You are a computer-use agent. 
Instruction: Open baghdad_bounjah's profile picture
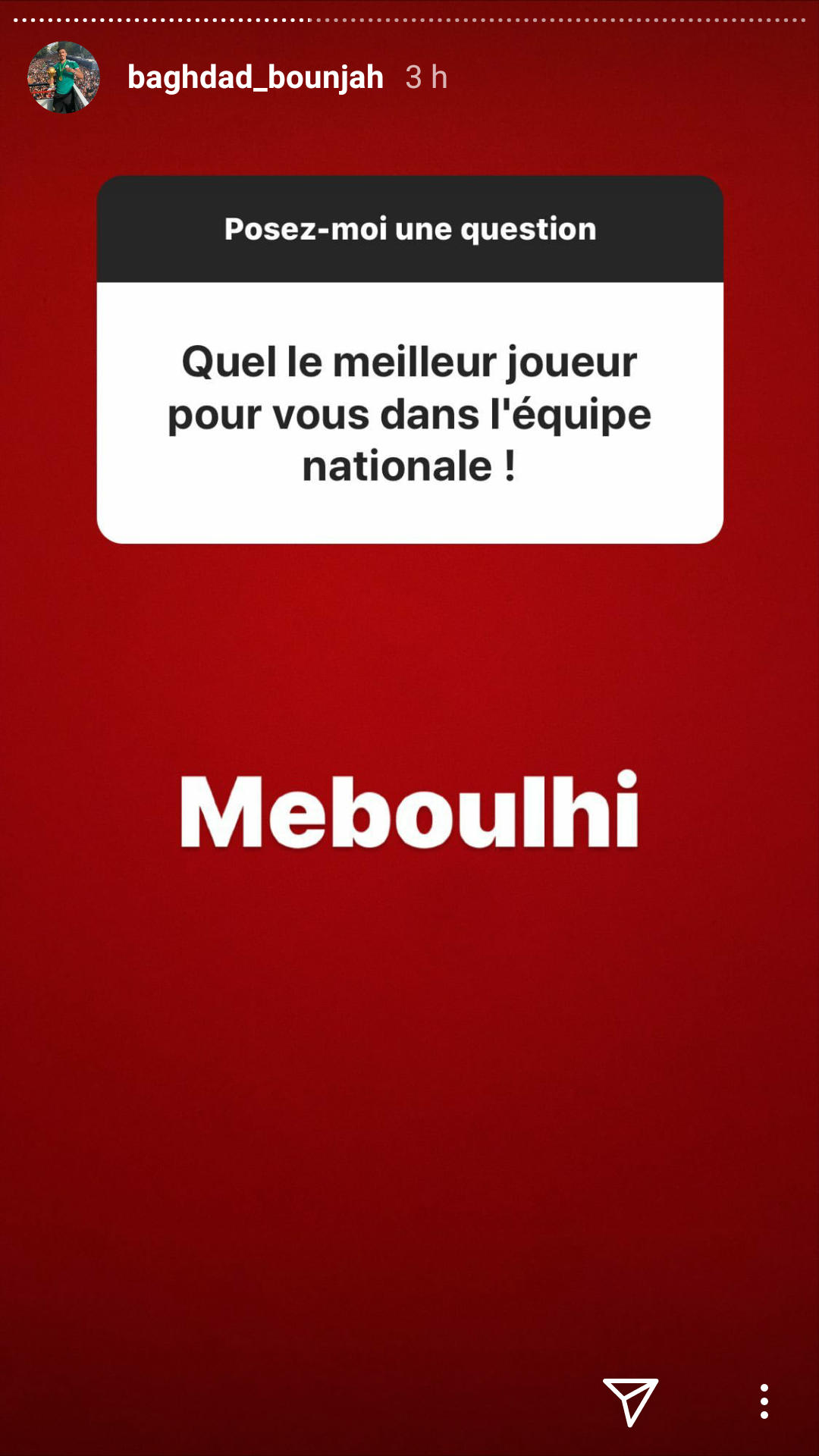coord(64,77)
